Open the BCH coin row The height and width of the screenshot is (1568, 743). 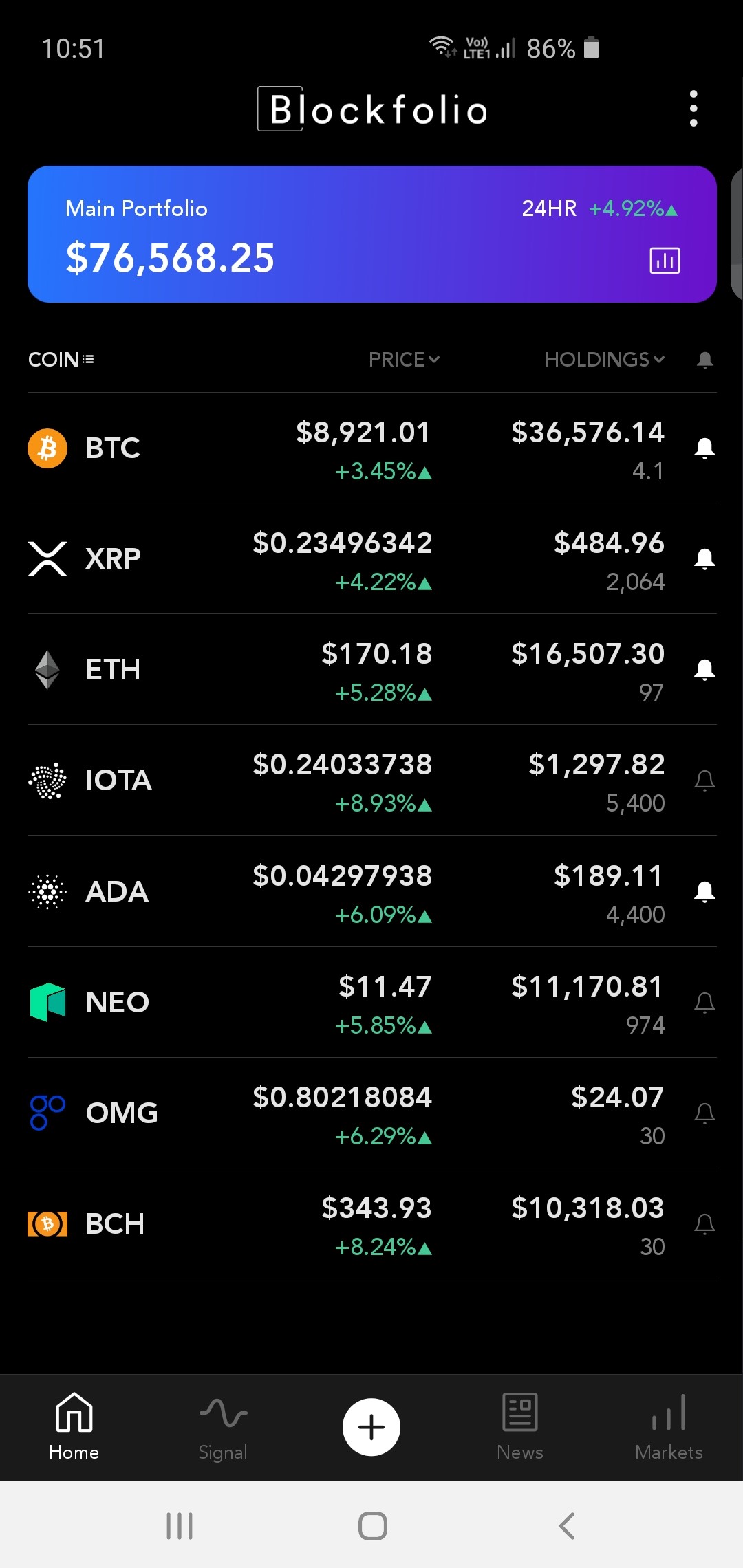click(372, 1224)
